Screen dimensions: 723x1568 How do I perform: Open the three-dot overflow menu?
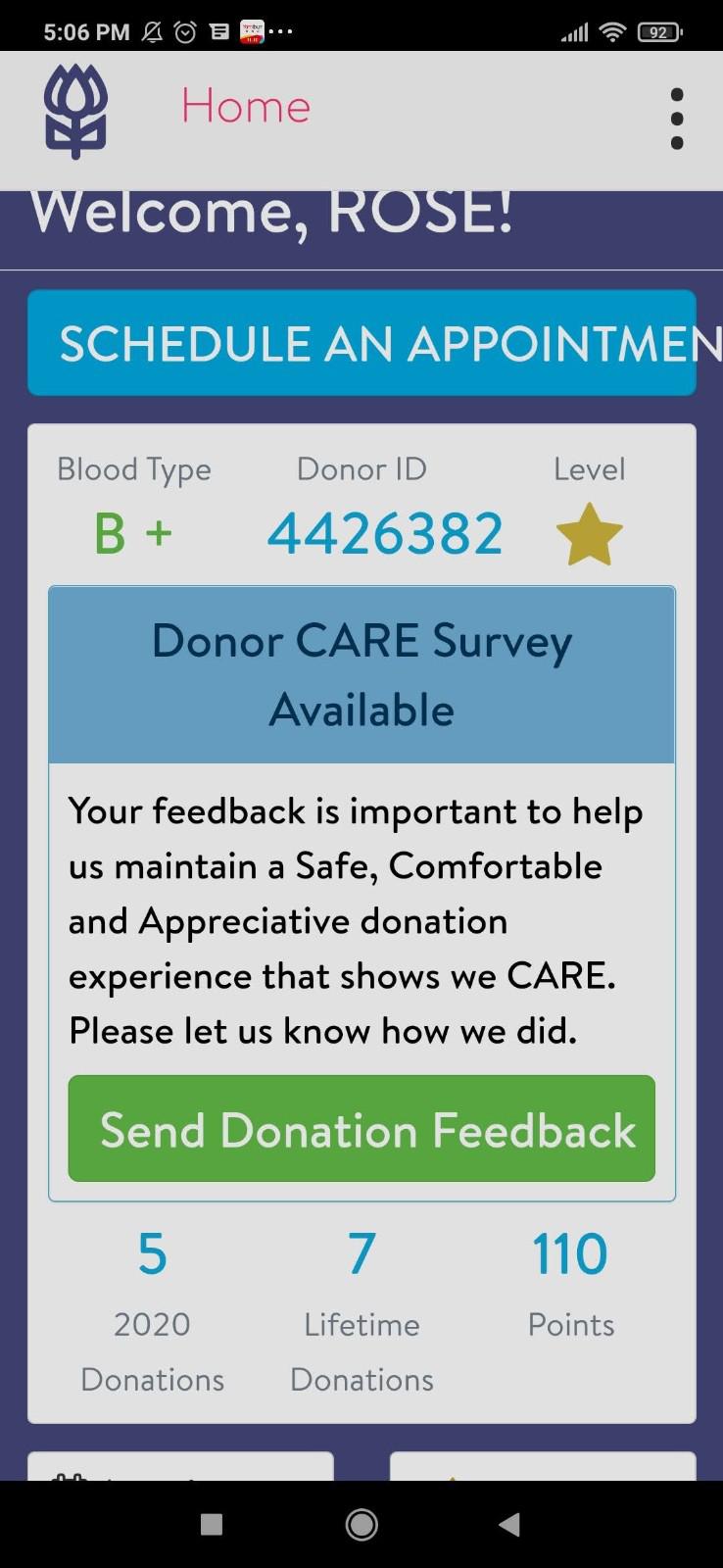[x=676, y=119]
